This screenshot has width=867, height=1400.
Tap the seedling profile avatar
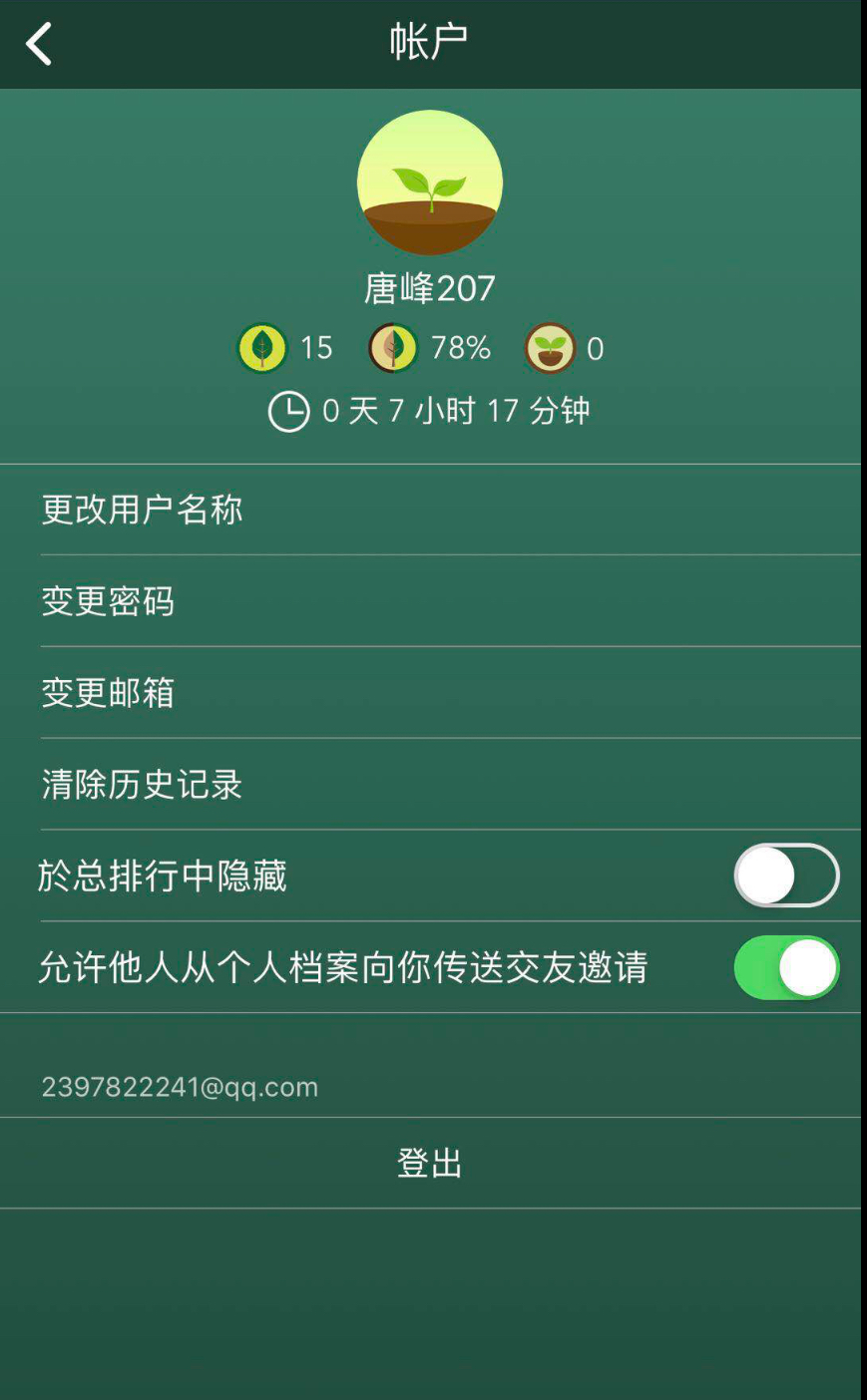coord(430,182)
